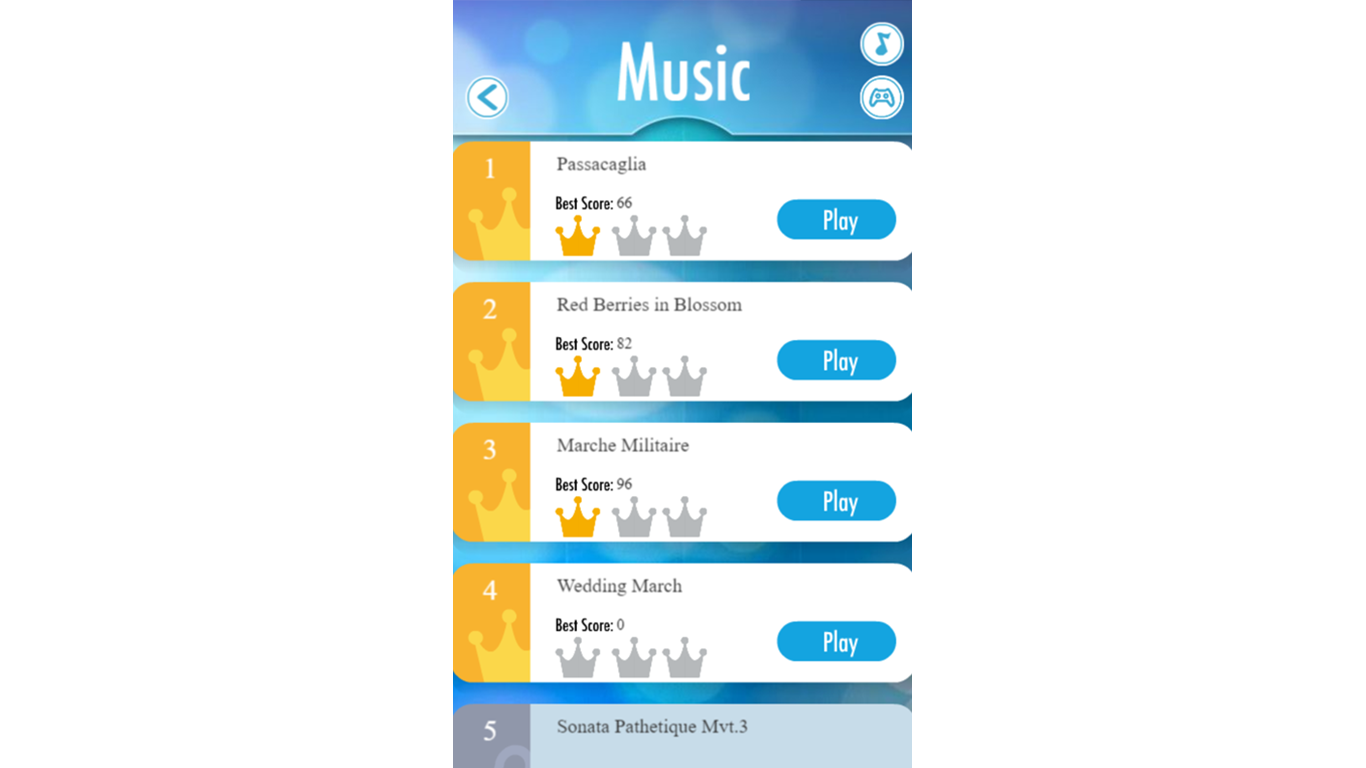Viewport: 1366px width, 768px height.
Task: Select the Sonata Pathetique Mvt.3 card
Action: click(x=682, y=736)
